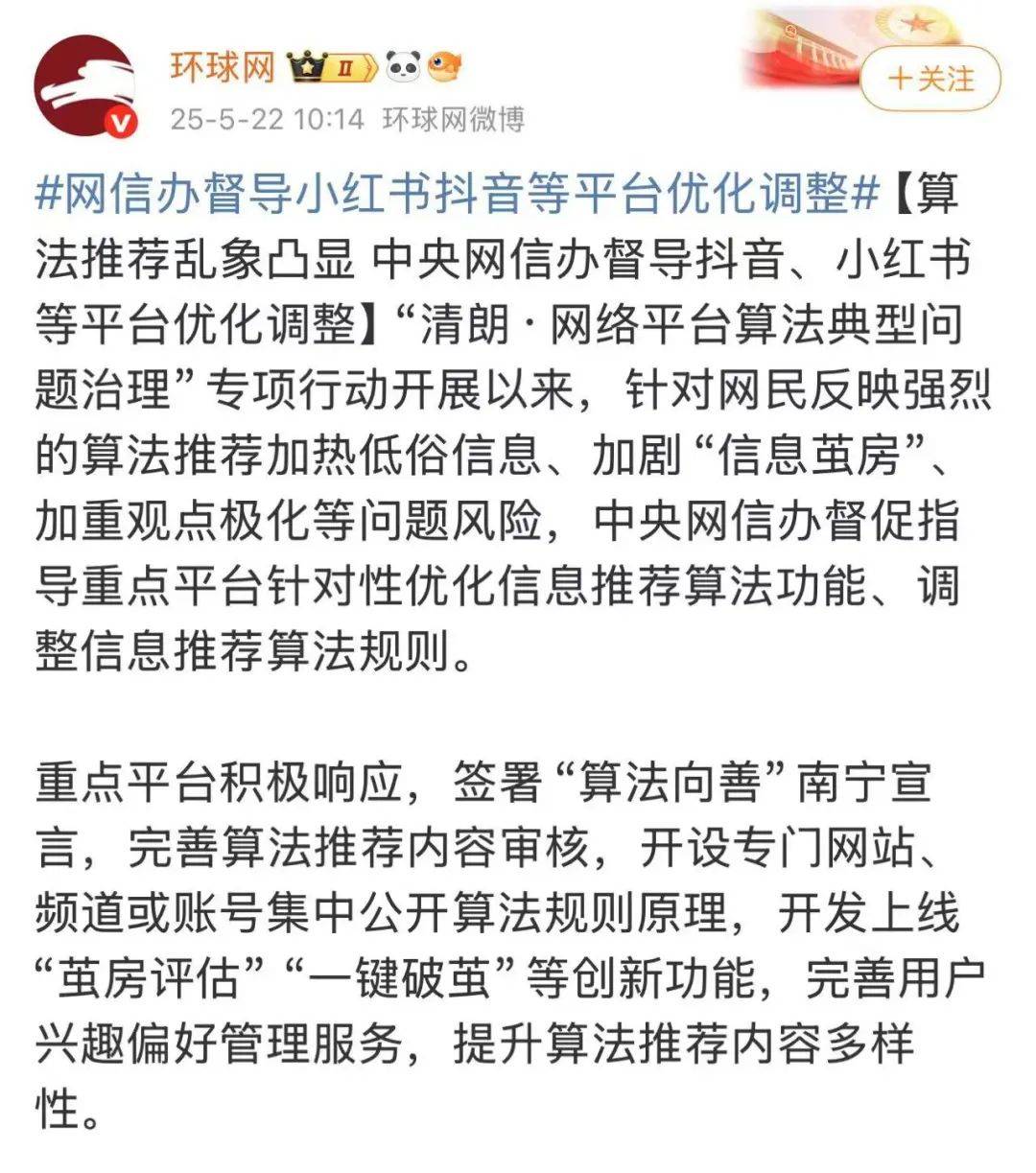
Task: Open the 环球网 account name
Action: click(x=223, y=66)
